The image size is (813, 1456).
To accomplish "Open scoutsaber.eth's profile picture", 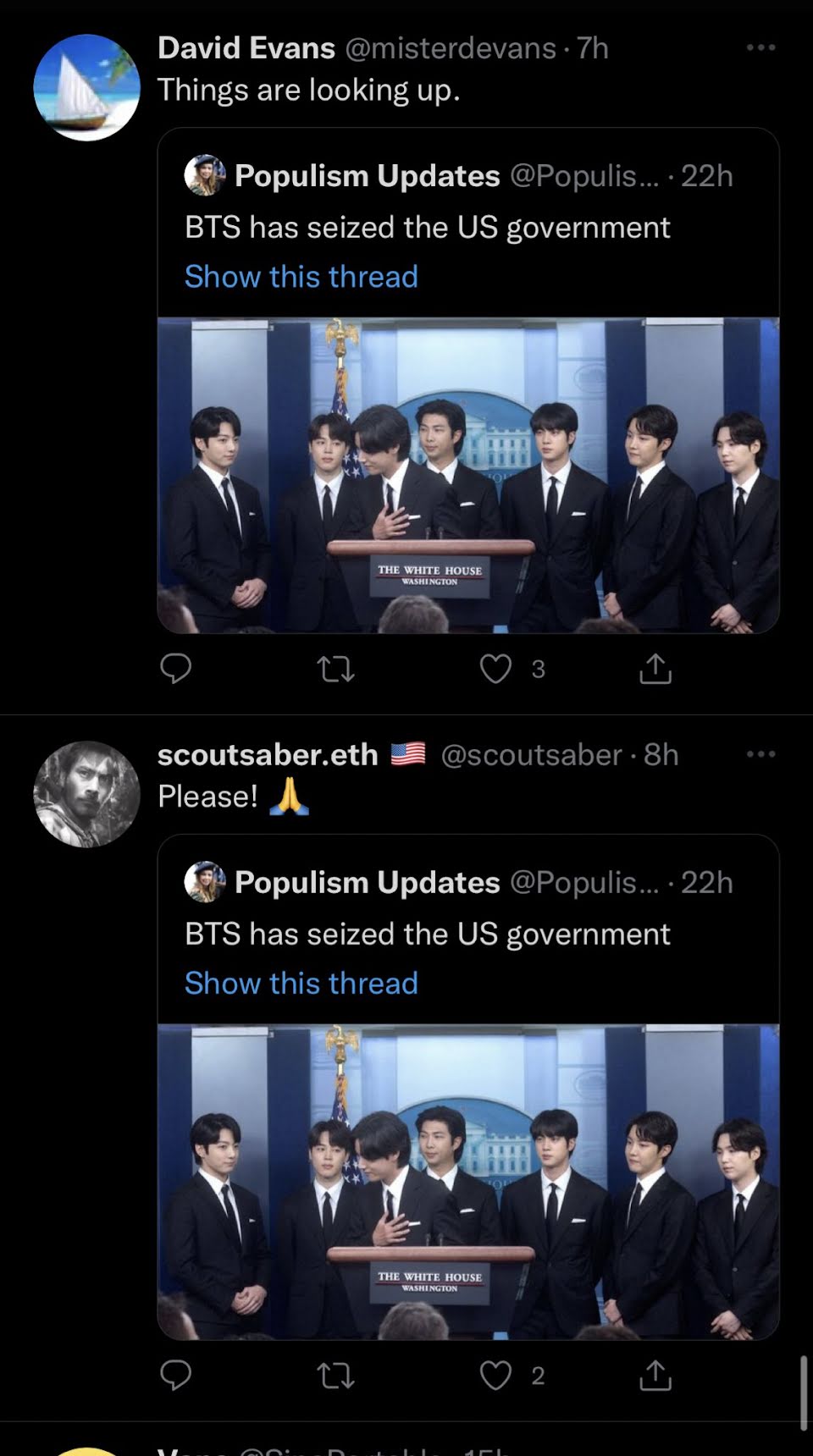I will [86, 794].
